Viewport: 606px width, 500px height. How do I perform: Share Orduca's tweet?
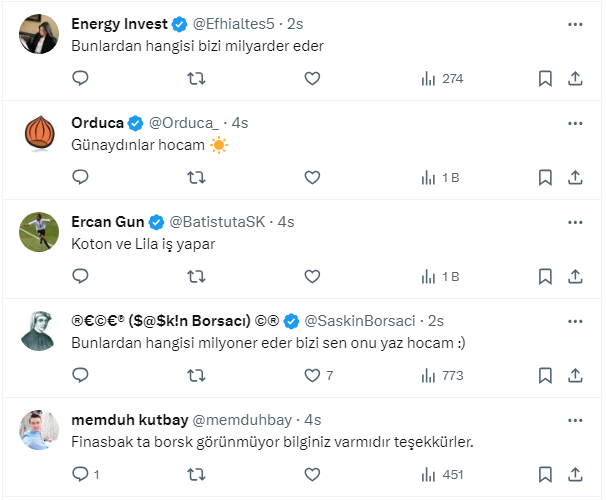[576, 177]
